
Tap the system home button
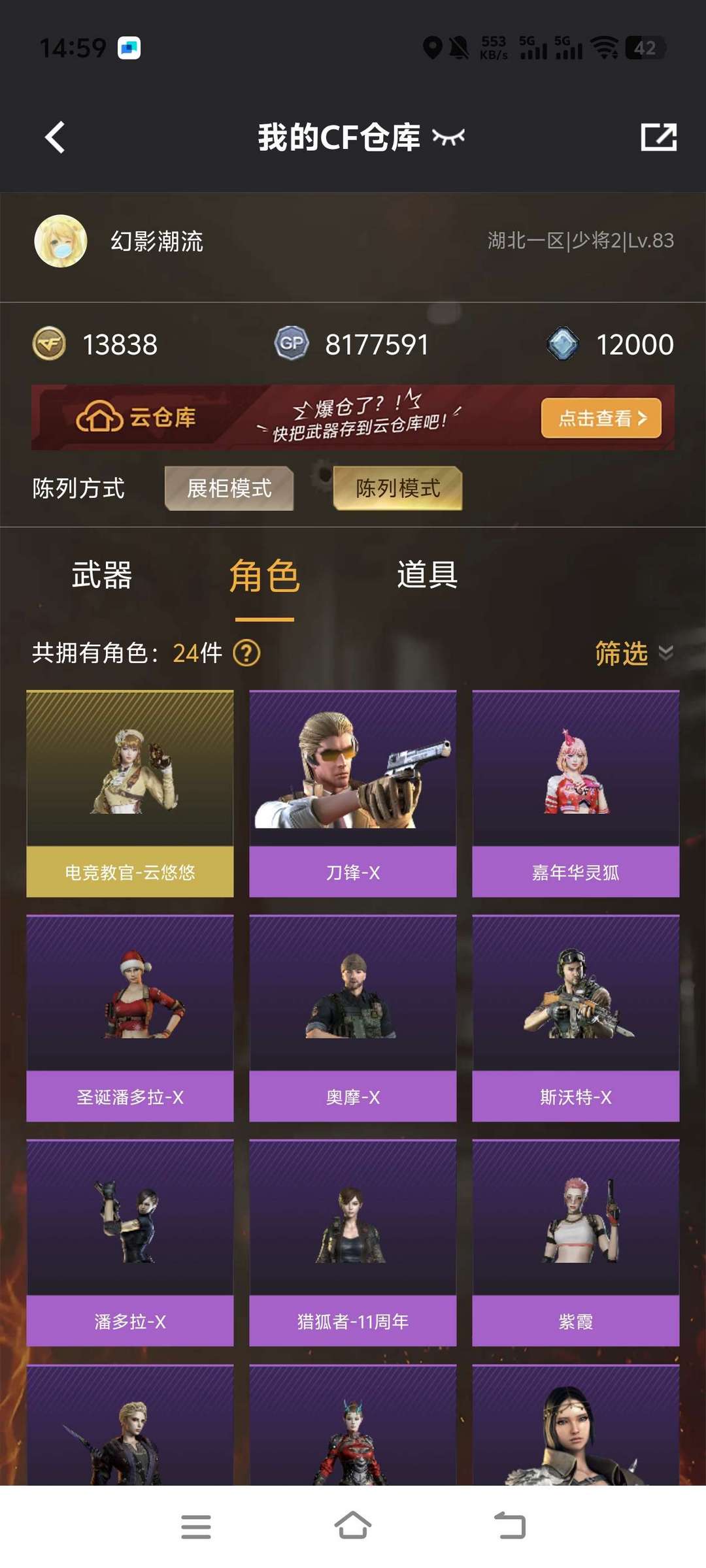353,1526
